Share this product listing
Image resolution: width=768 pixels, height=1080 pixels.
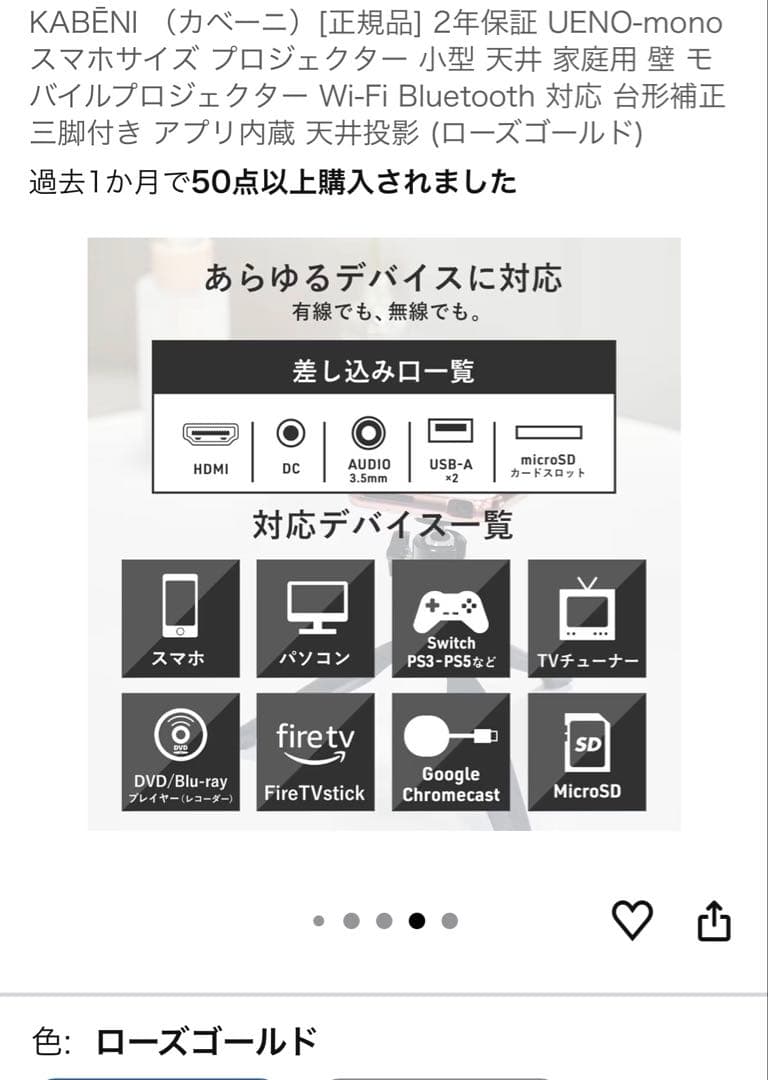pyautogui.click(x=713, y=920)
